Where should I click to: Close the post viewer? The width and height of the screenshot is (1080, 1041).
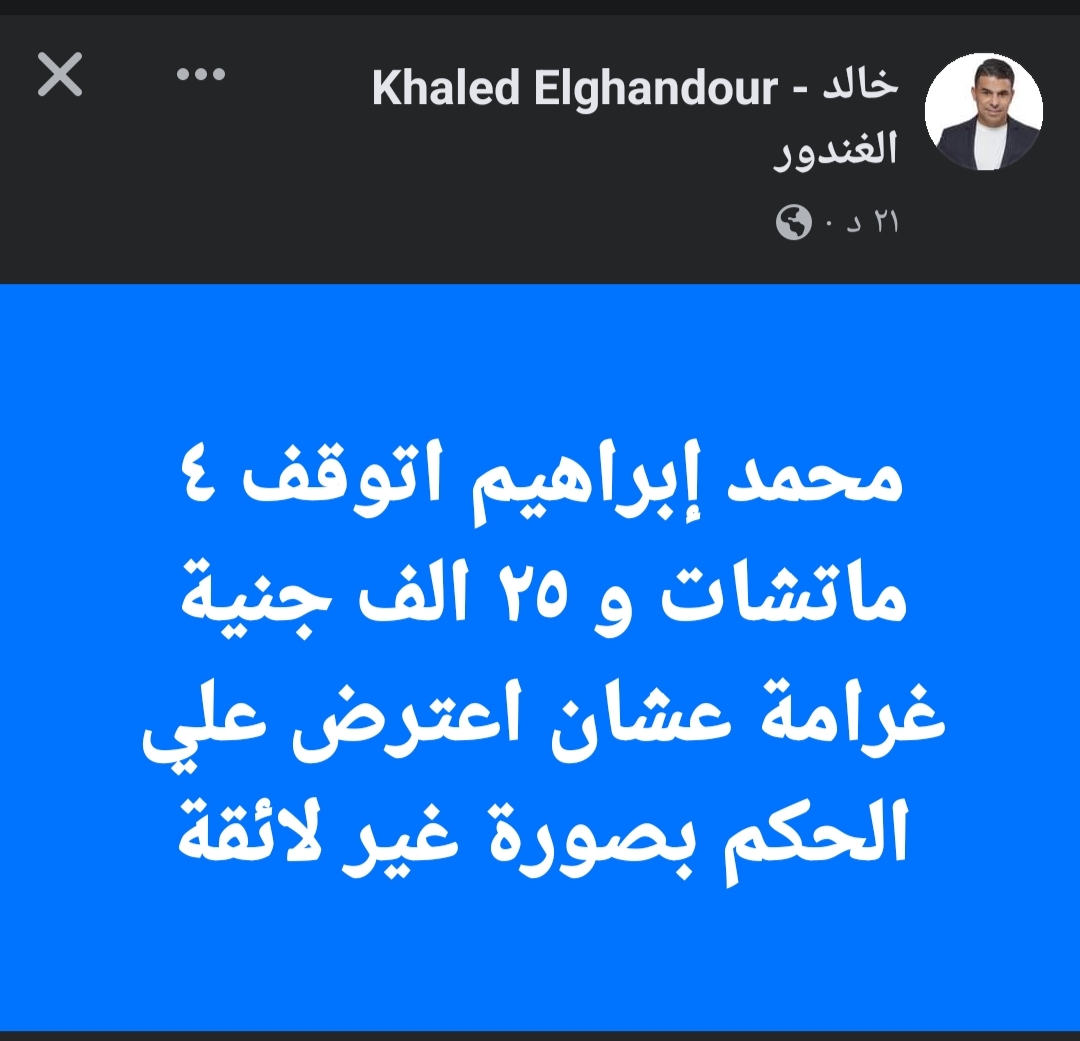pos(60,75)
